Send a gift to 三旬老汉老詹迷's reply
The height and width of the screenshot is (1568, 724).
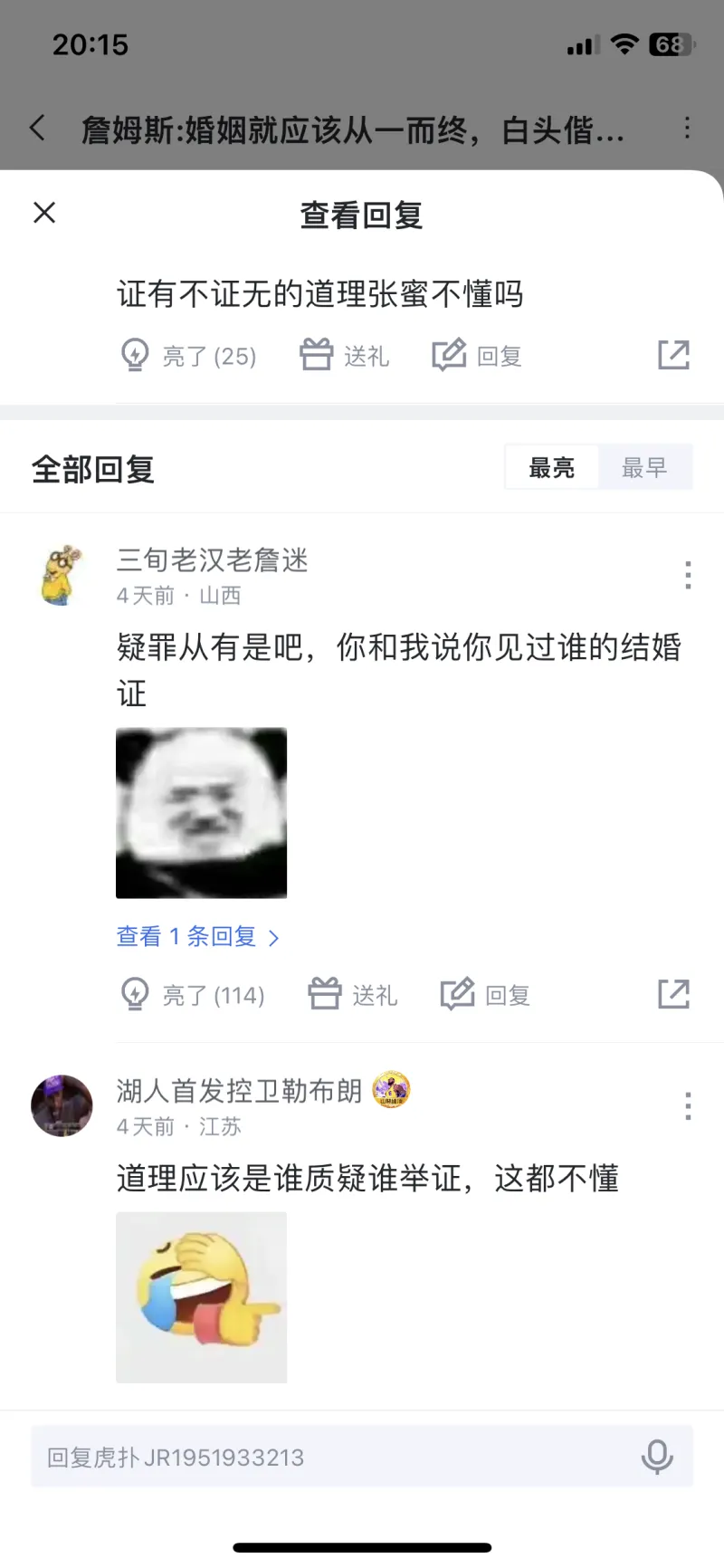[x=353, y=995]
